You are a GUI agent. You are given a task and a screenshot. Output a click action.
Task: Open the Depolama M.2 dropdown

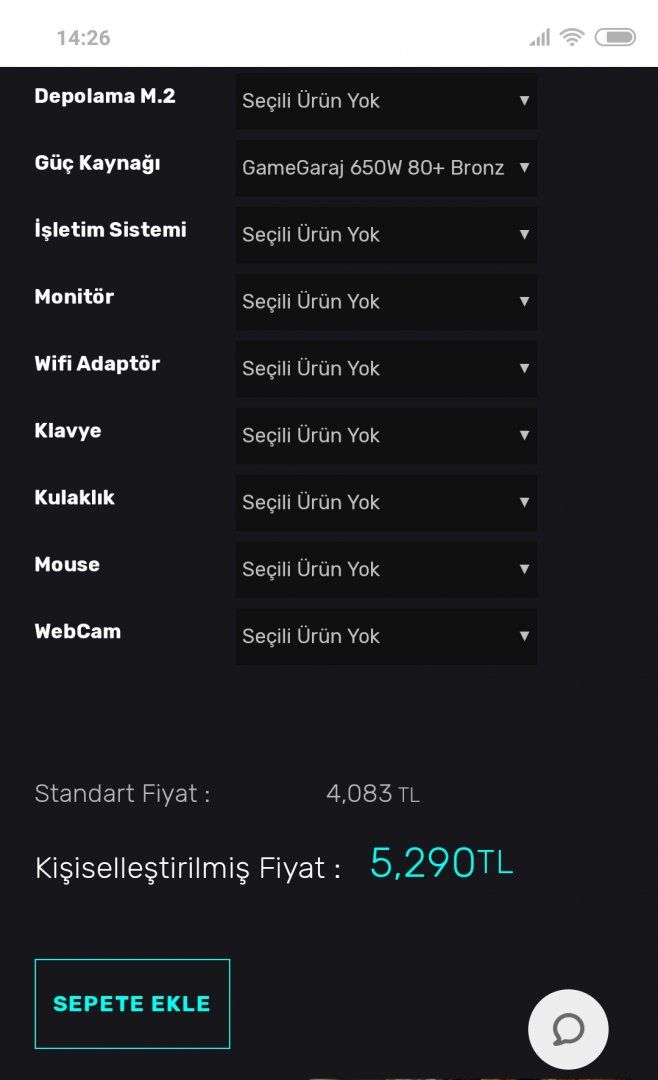click(x=386, y=101)
